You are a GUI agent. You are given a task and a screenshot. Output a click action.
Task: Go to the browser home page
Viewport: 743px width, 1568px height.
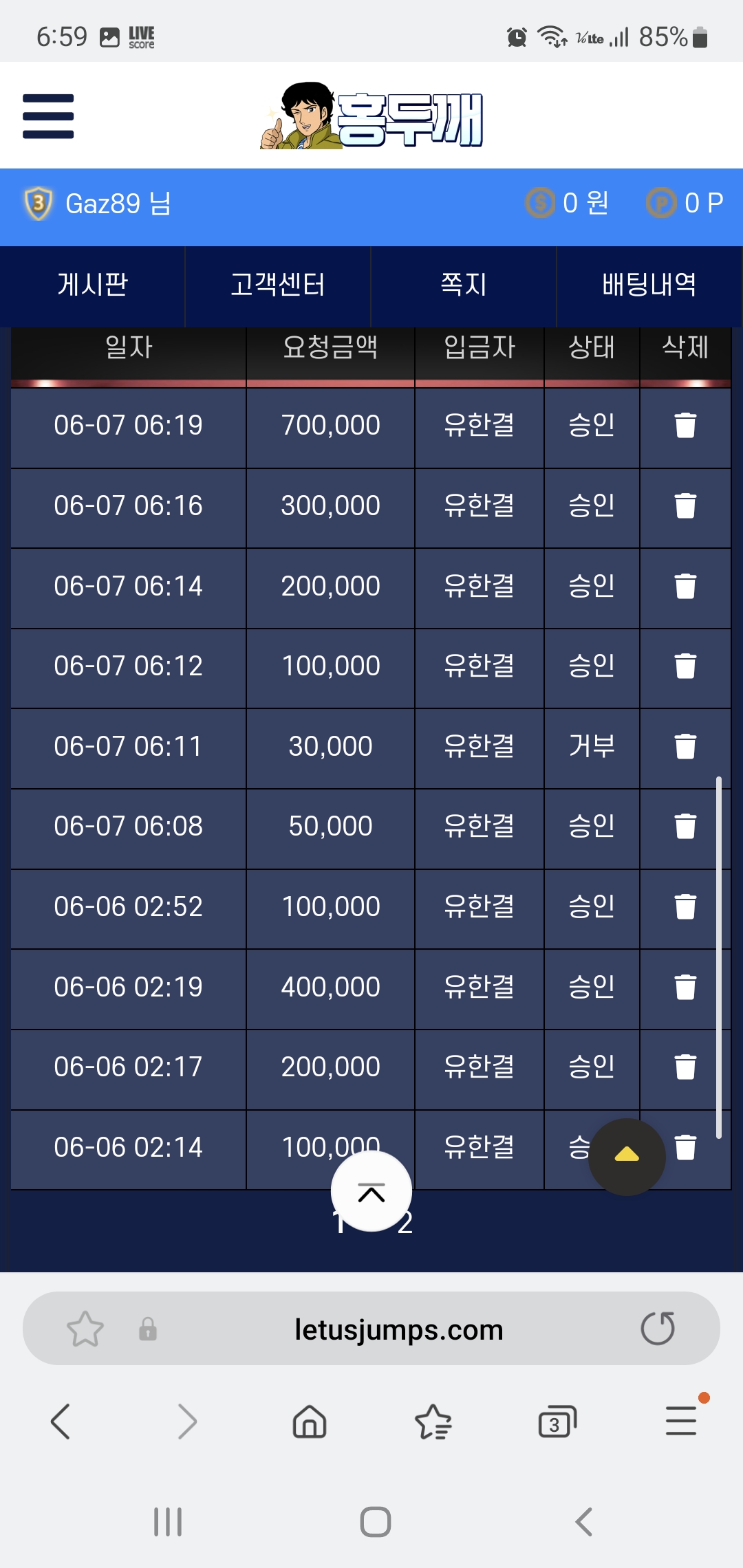tap(310, 1422)
